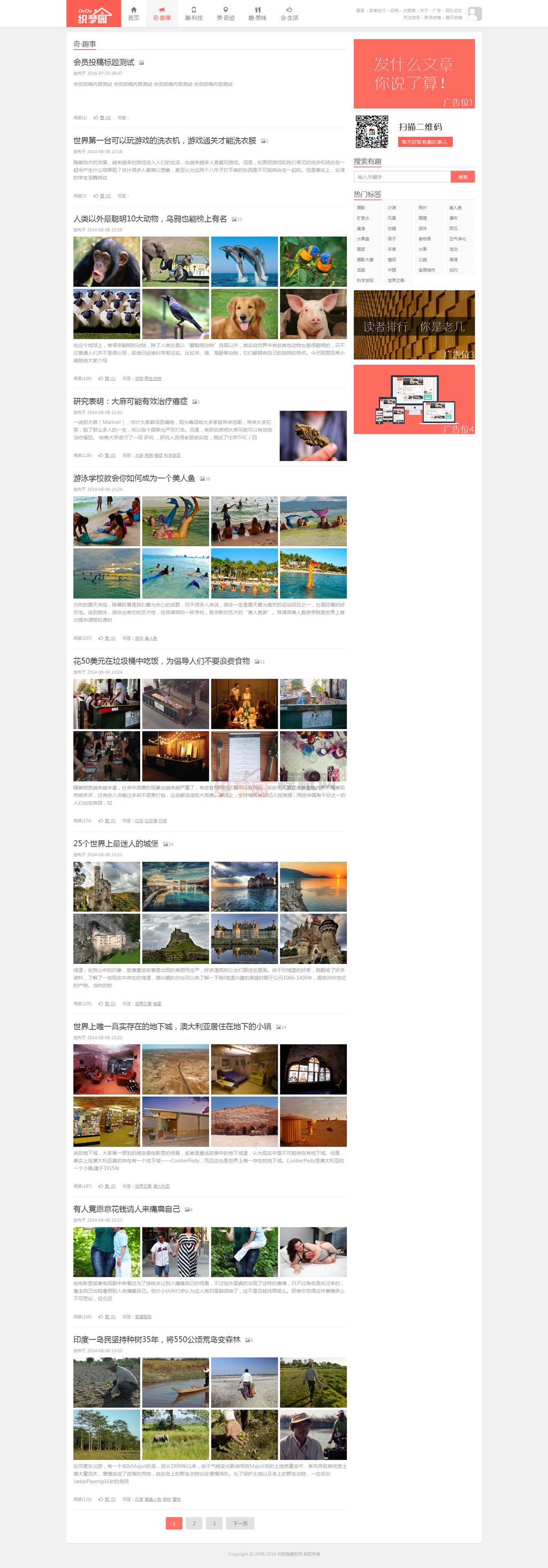This screenshot has height=1568, width=548.
Task: Open the 世界之最 hot tag
Action: click(x=396, y=280)
